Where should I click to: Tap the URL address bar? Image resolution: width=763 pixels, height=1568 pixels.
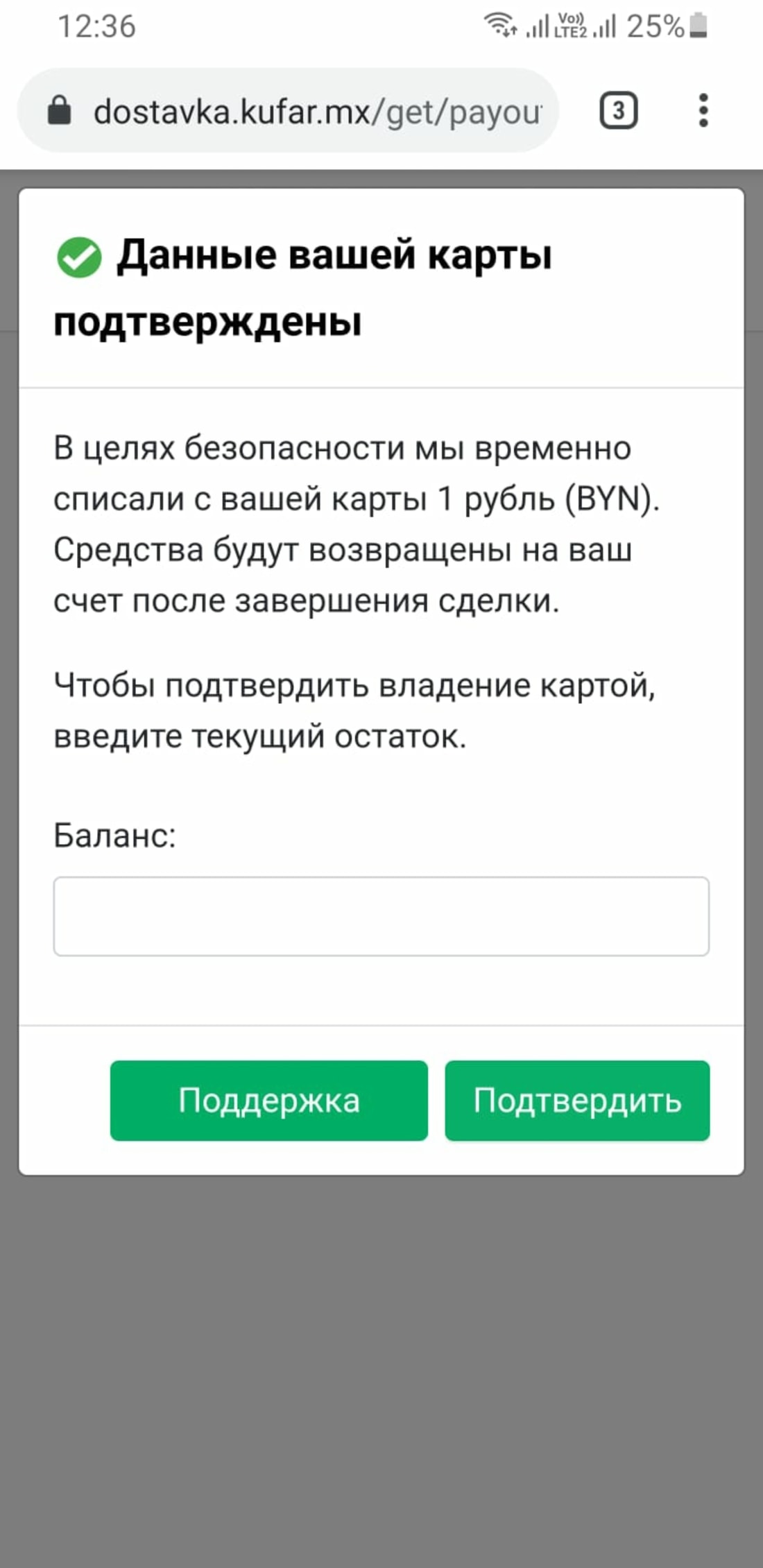click(317, 112)
